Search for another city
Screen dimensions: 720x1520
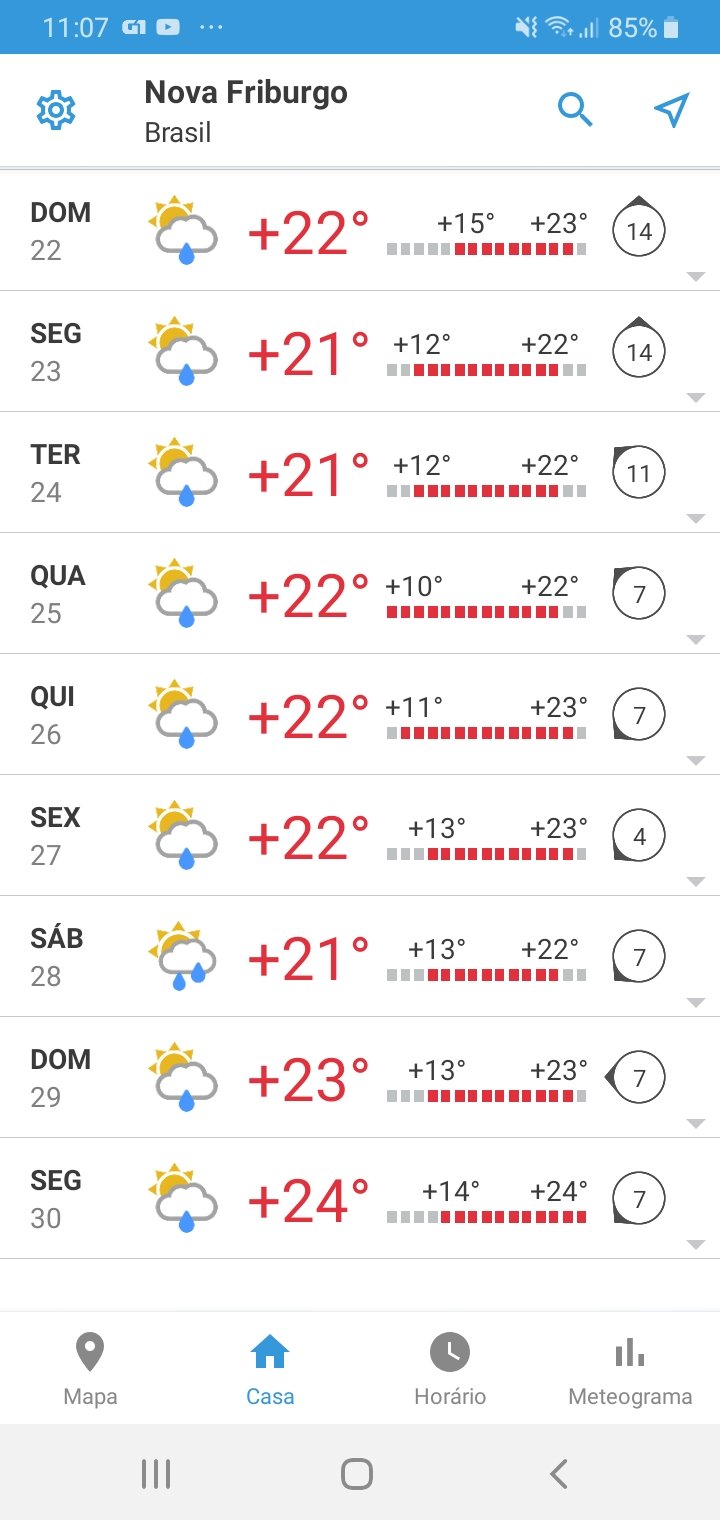[x=575, y=110]
